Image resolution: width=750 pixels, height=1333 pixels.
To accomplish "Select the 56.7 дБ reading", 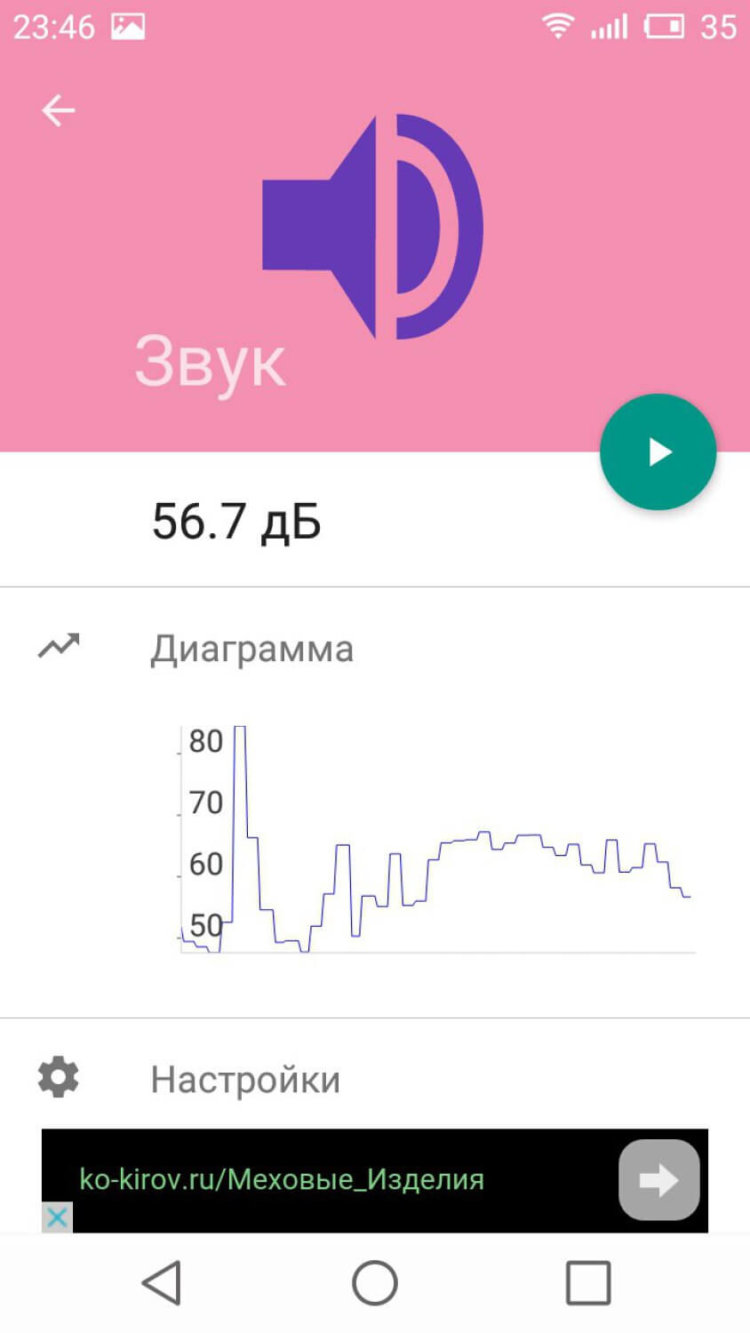I will click(237, 519).
